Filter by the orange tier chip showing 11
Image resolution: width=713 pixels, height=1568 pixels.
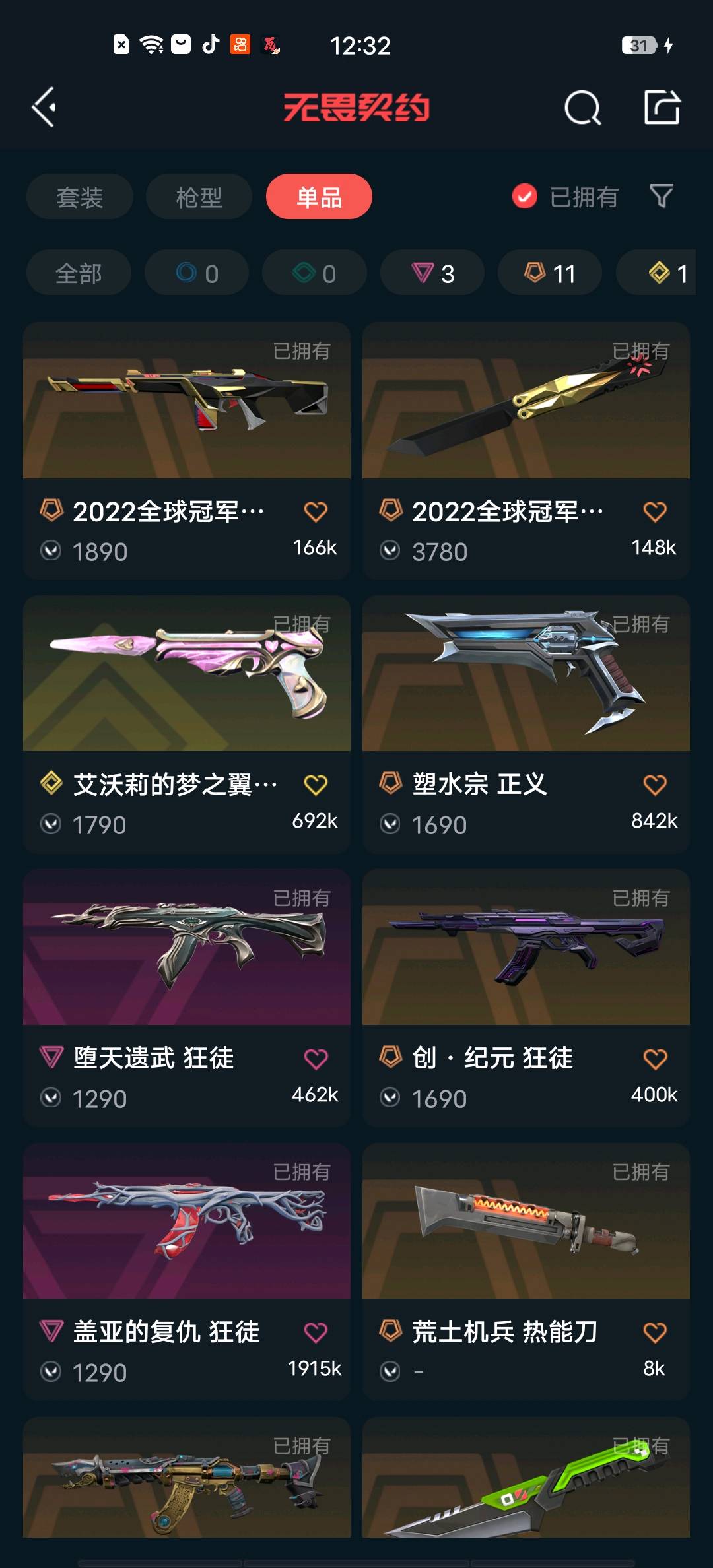point(550,273)
